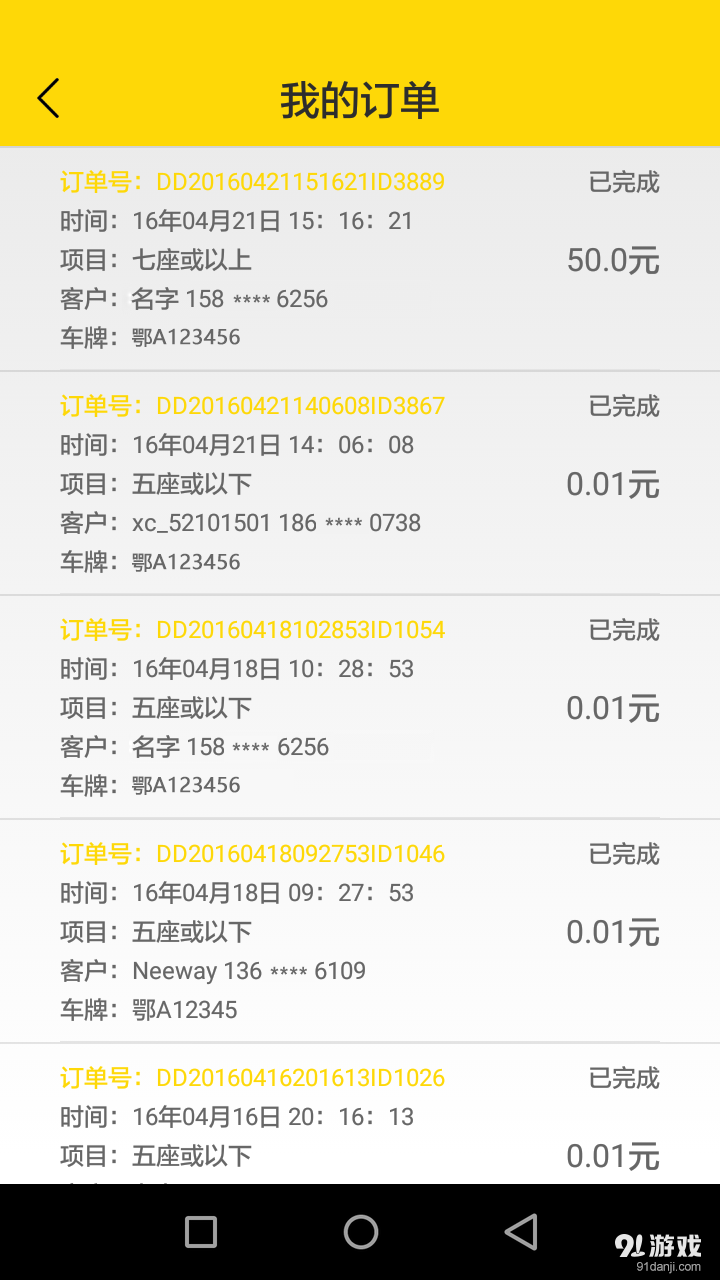Tap the 已完成 label on the second order

click(x=622, y=406)
